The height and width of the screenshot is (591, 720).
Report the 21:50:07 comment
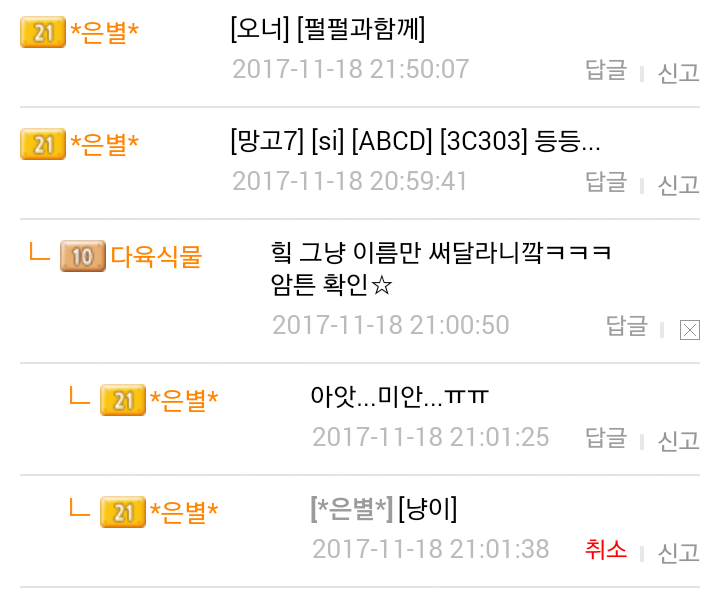678,72
